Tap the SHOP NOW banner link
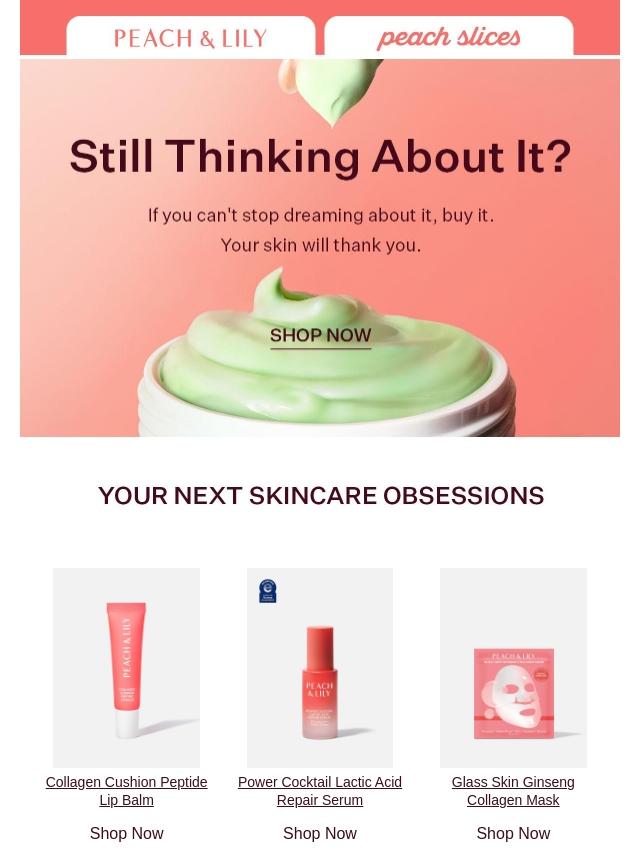Viewport: 640px width, 854px height. (320, 336)
